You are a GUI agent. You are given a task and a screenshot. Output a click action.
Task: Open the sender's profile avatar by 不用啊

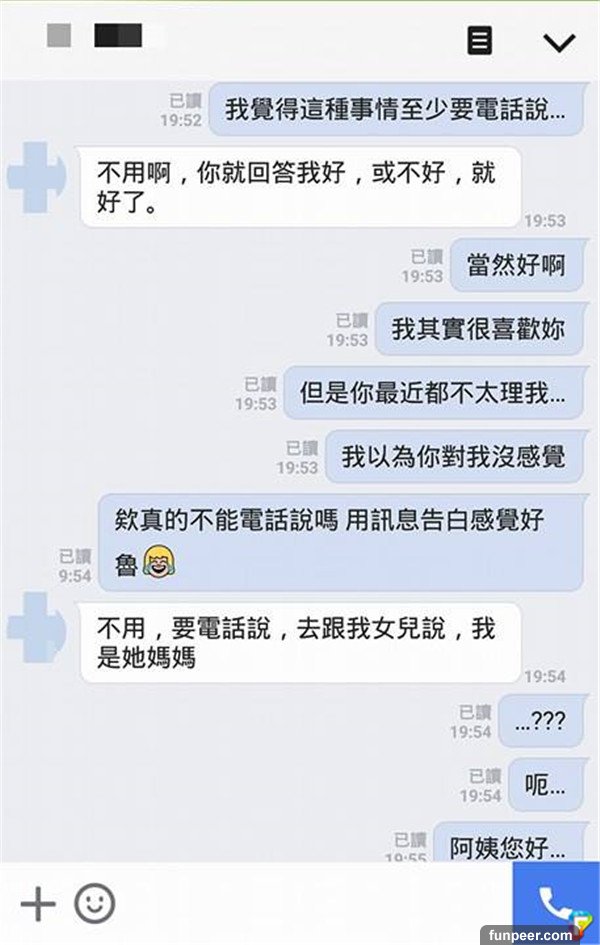click(x=36, y=176)
